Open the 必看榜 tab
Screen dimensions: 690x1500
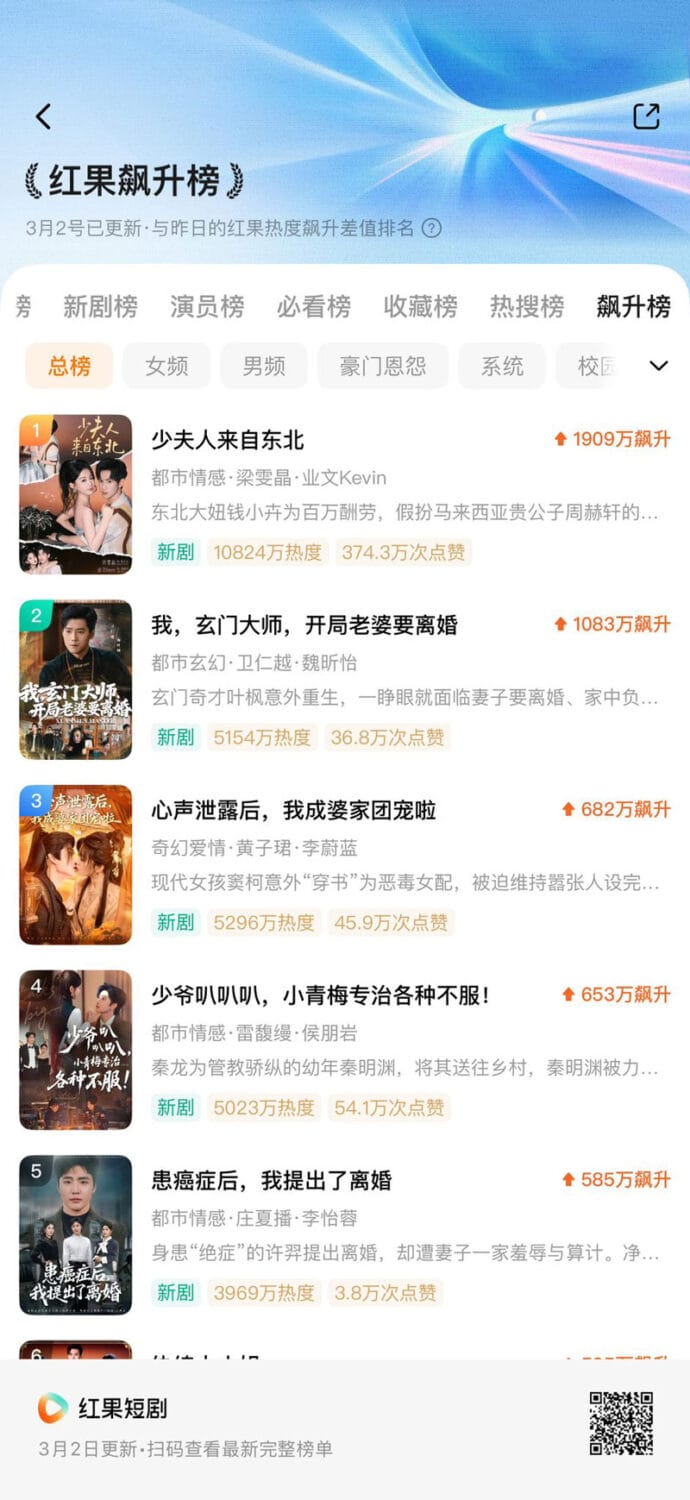(314, 307)
